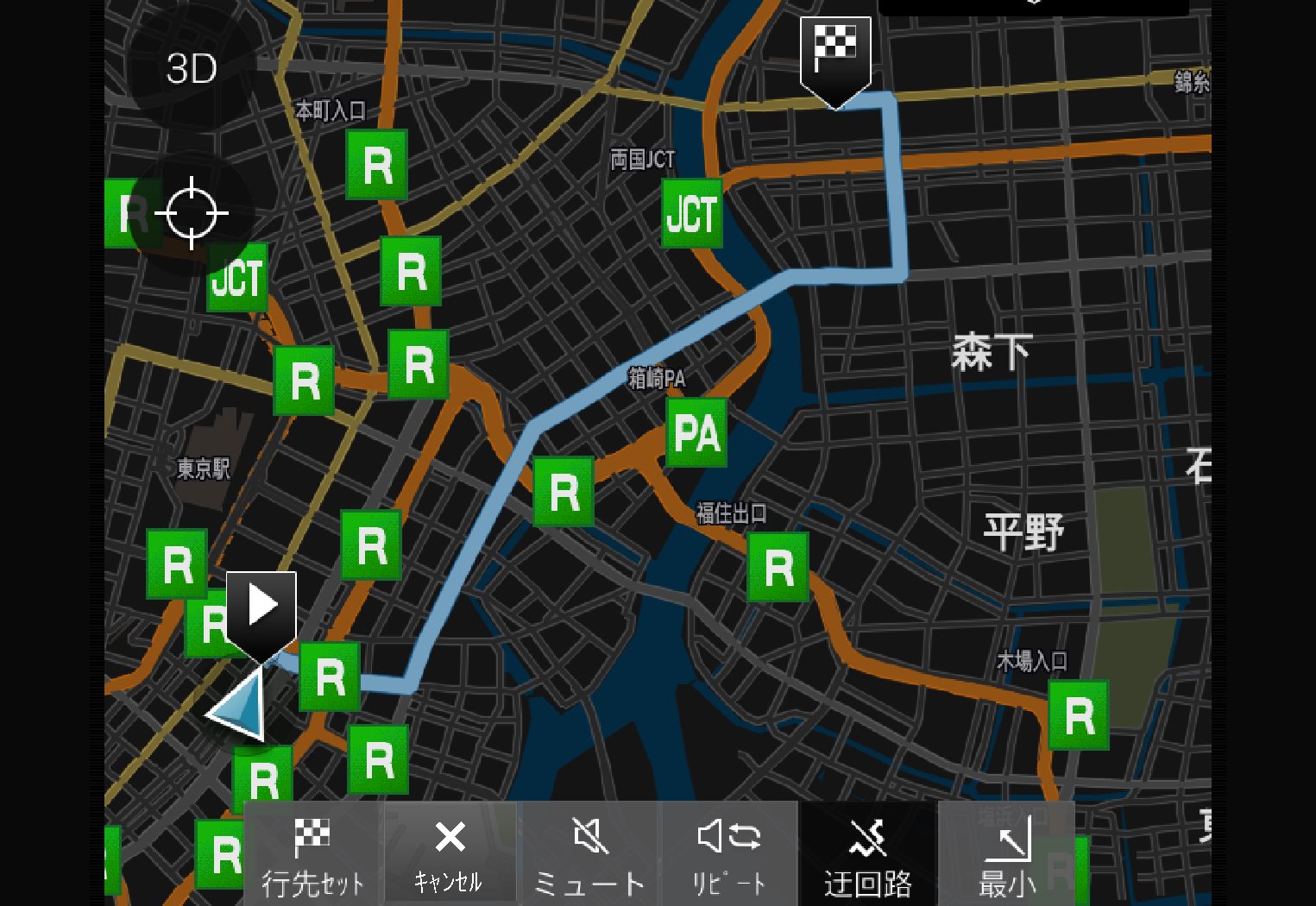The height and width of the screenshot is (906, 1316).
Task: Repeat voice guidance with リピート
Action: pyautogui.click(x=729, y=854)
